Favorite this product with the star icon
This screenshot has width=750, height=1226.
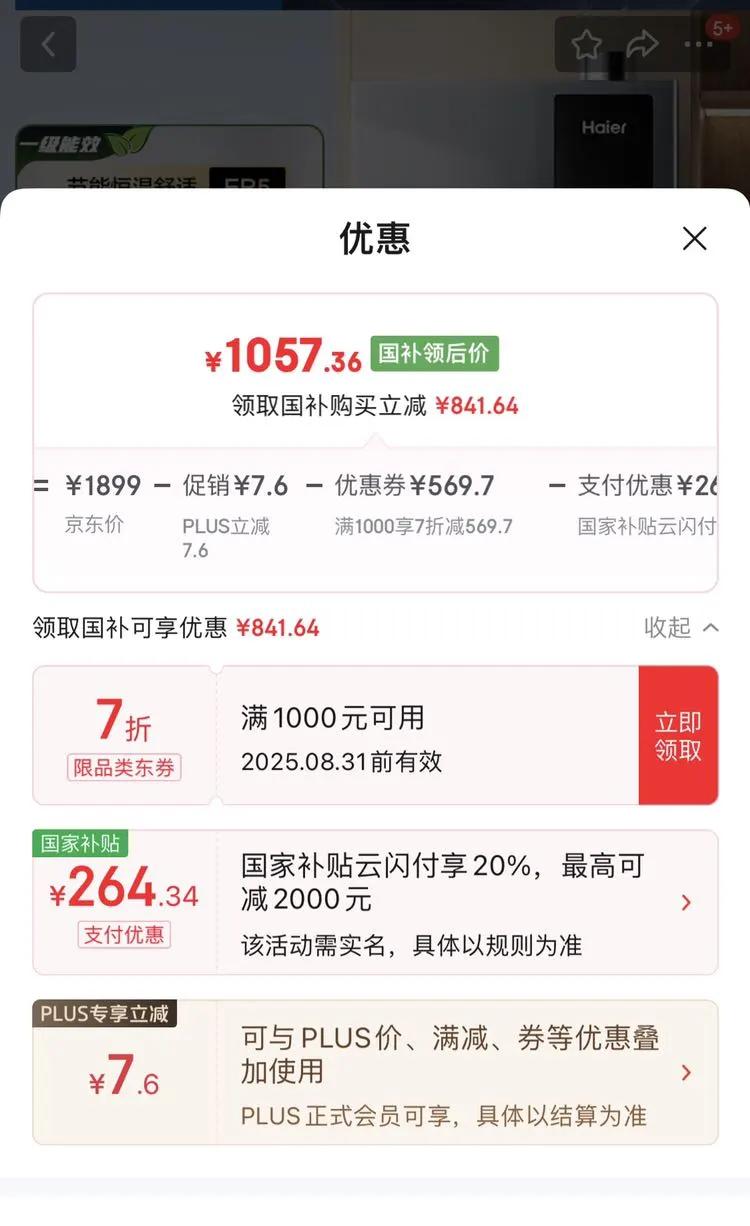587,44
